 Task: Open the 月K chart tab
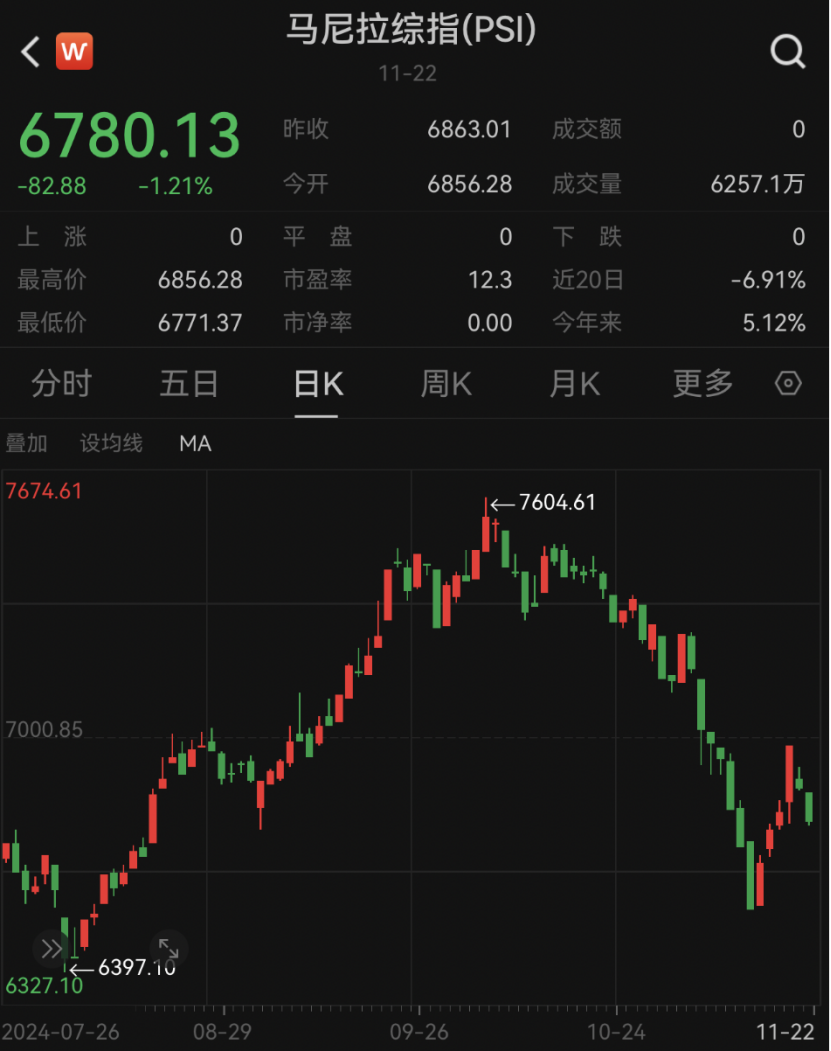[x=574, y=384]
